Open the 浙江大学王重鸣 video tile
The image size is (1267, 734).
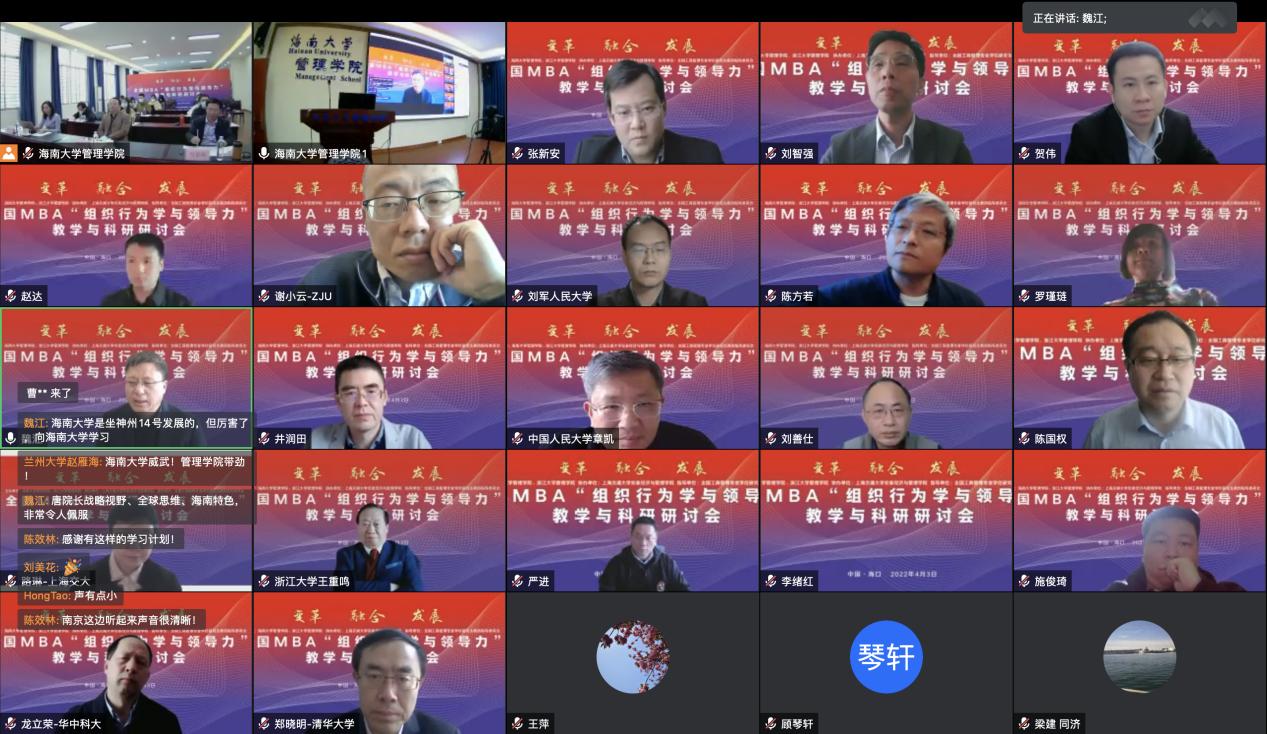tap(379, 520)
